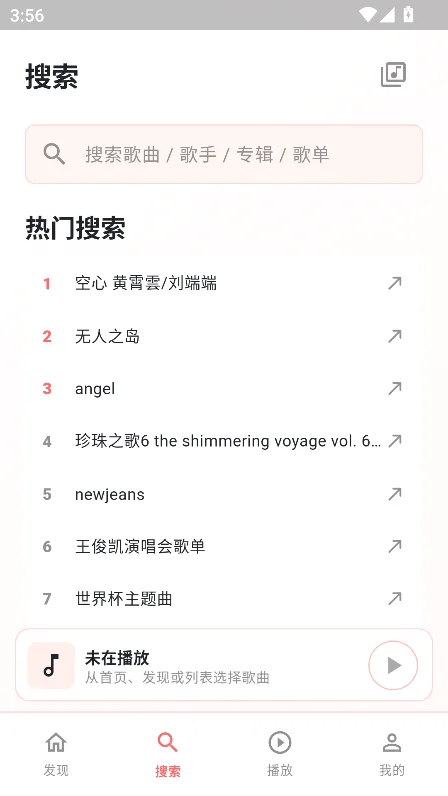This screenshot has width=448, height=796.
Task: Open 王俊凯演唱会歌单 hot search
Action: (224, 546)
